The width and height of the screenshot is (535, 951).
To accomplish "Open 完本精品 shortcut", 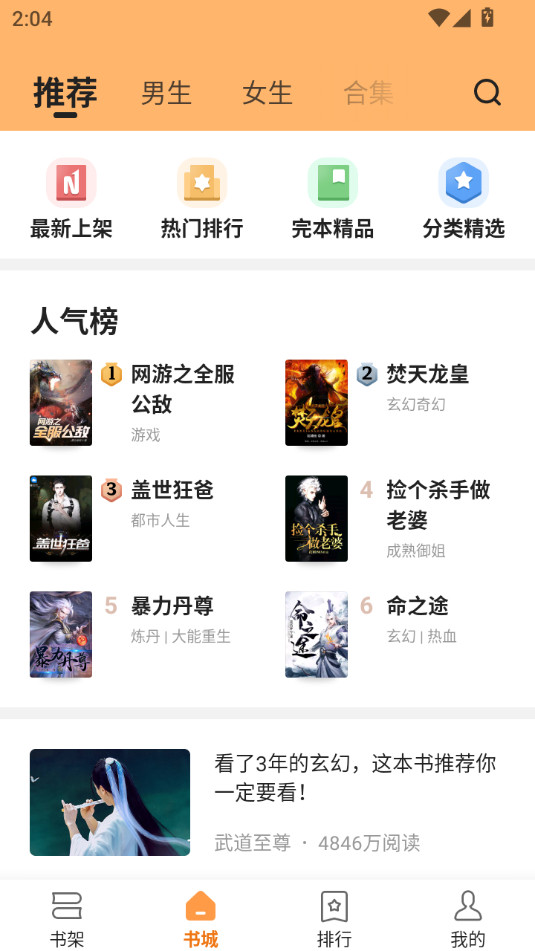I will click(332, 199).
